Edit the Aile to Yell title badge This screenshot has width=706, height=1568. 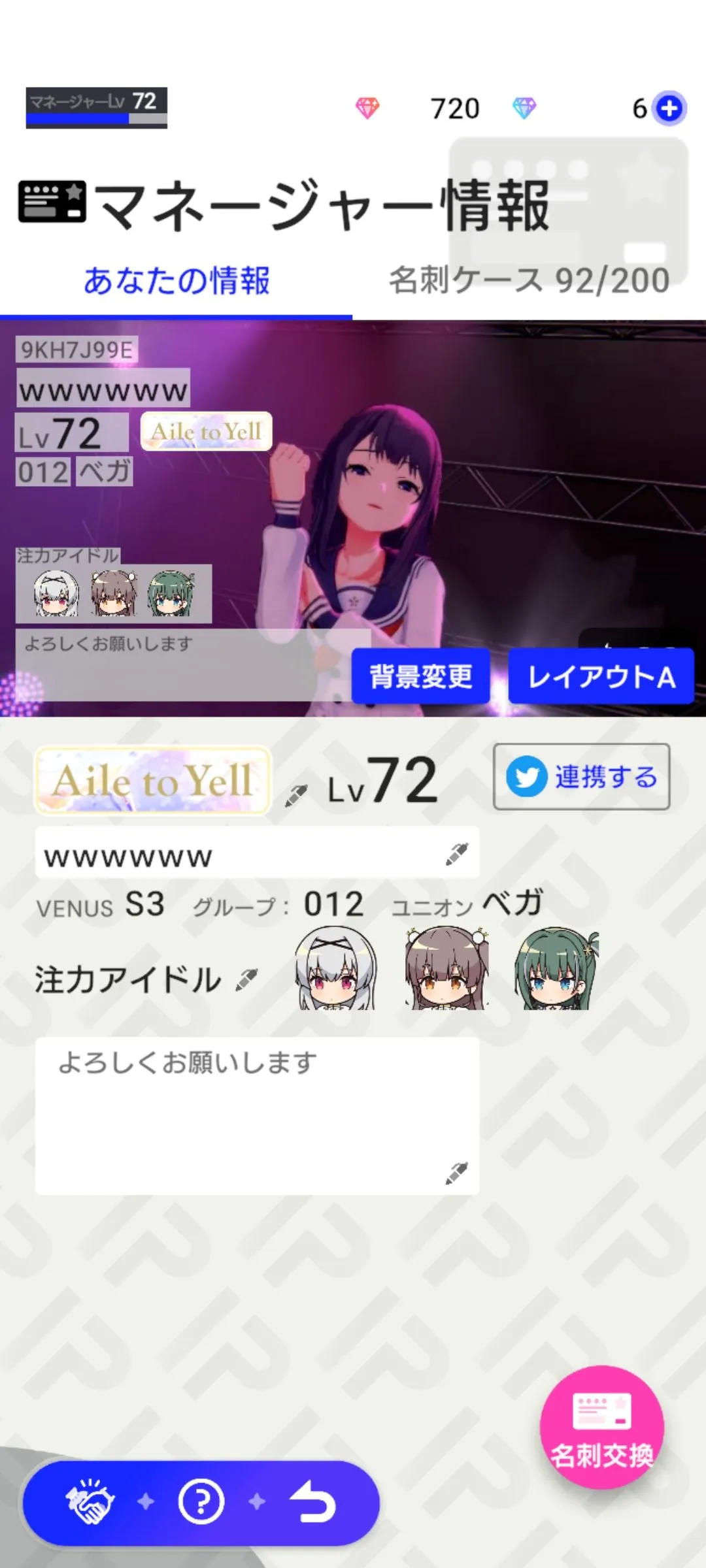(x=296, y=794)
